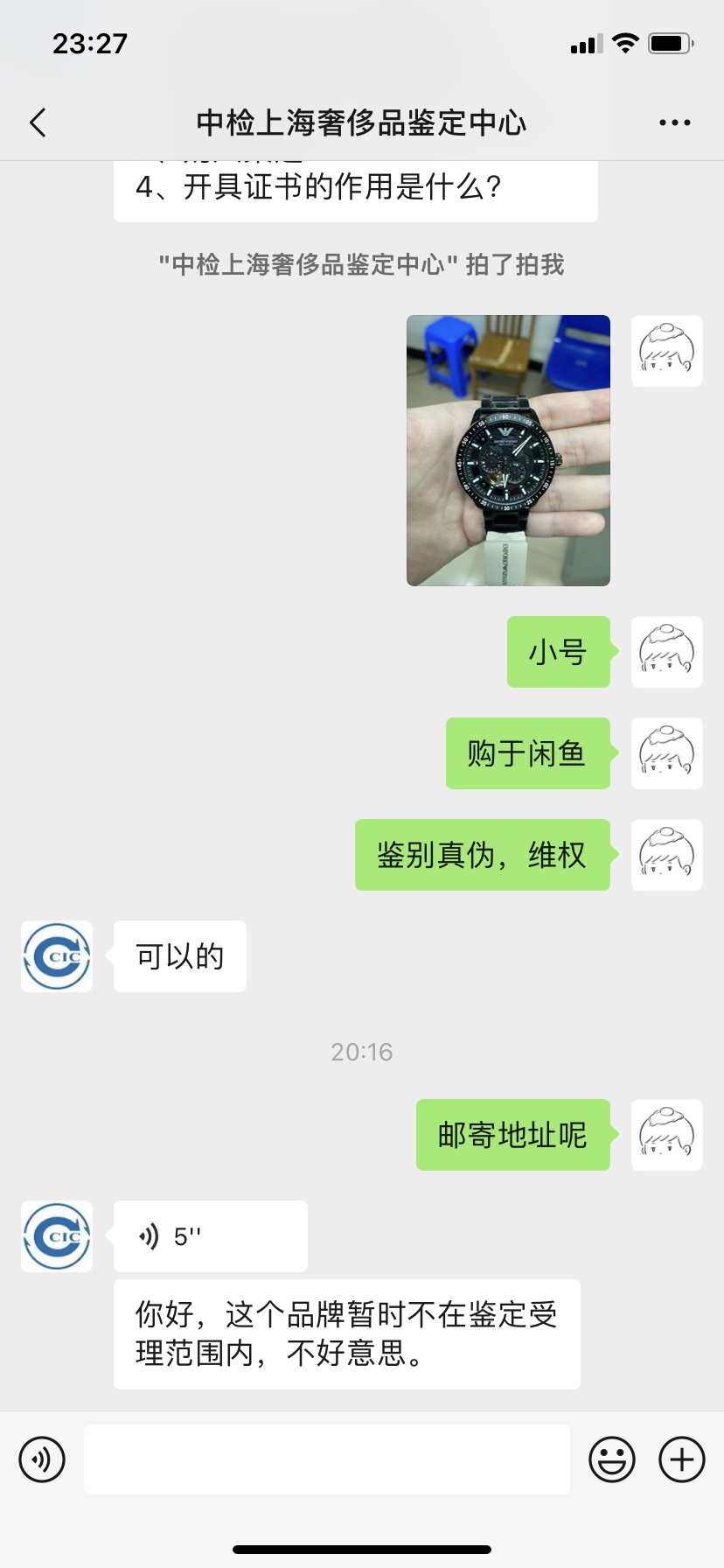Switch to voice input mode

(42, 1459)
